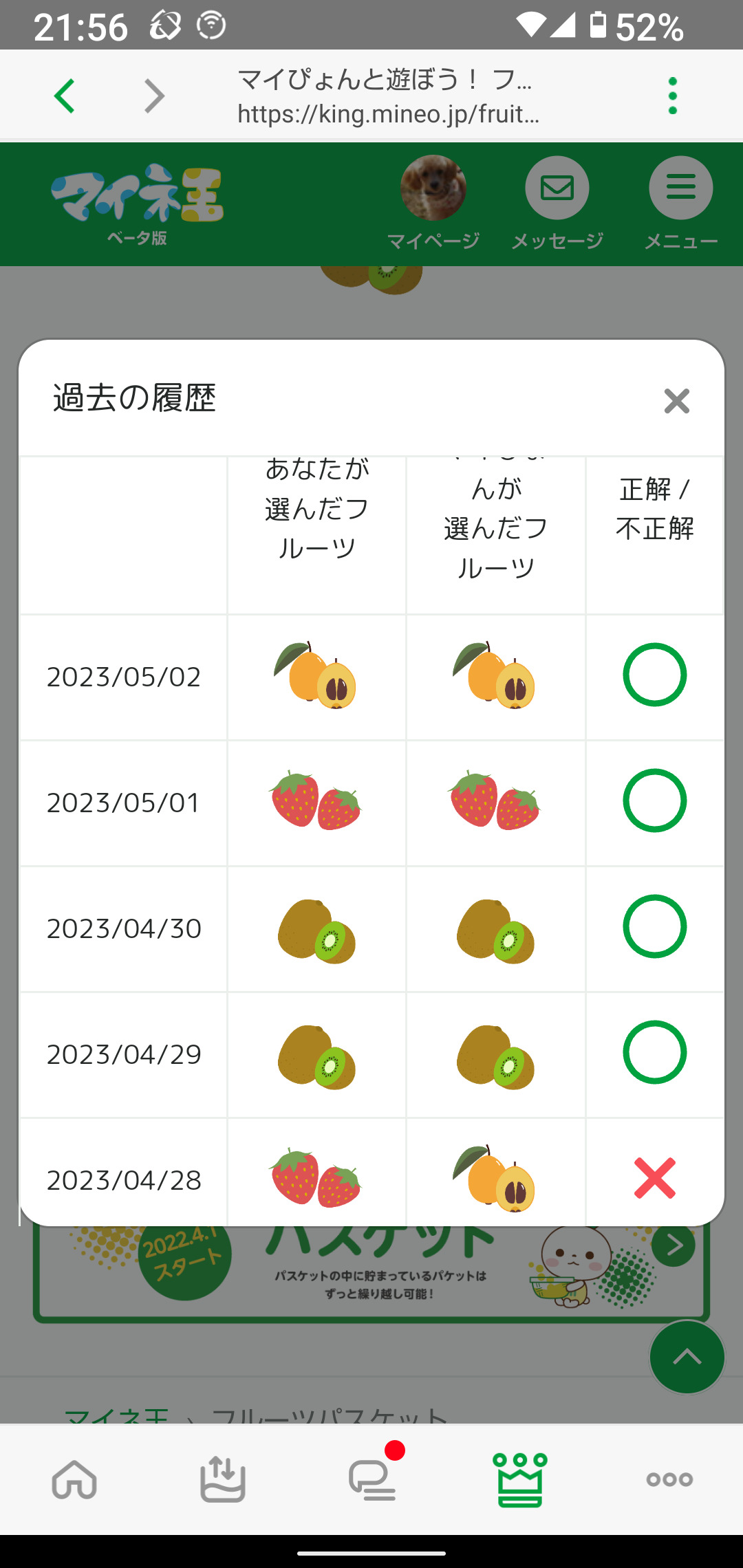Go back to the previous page
The image size is (743, 1568).
65,96
